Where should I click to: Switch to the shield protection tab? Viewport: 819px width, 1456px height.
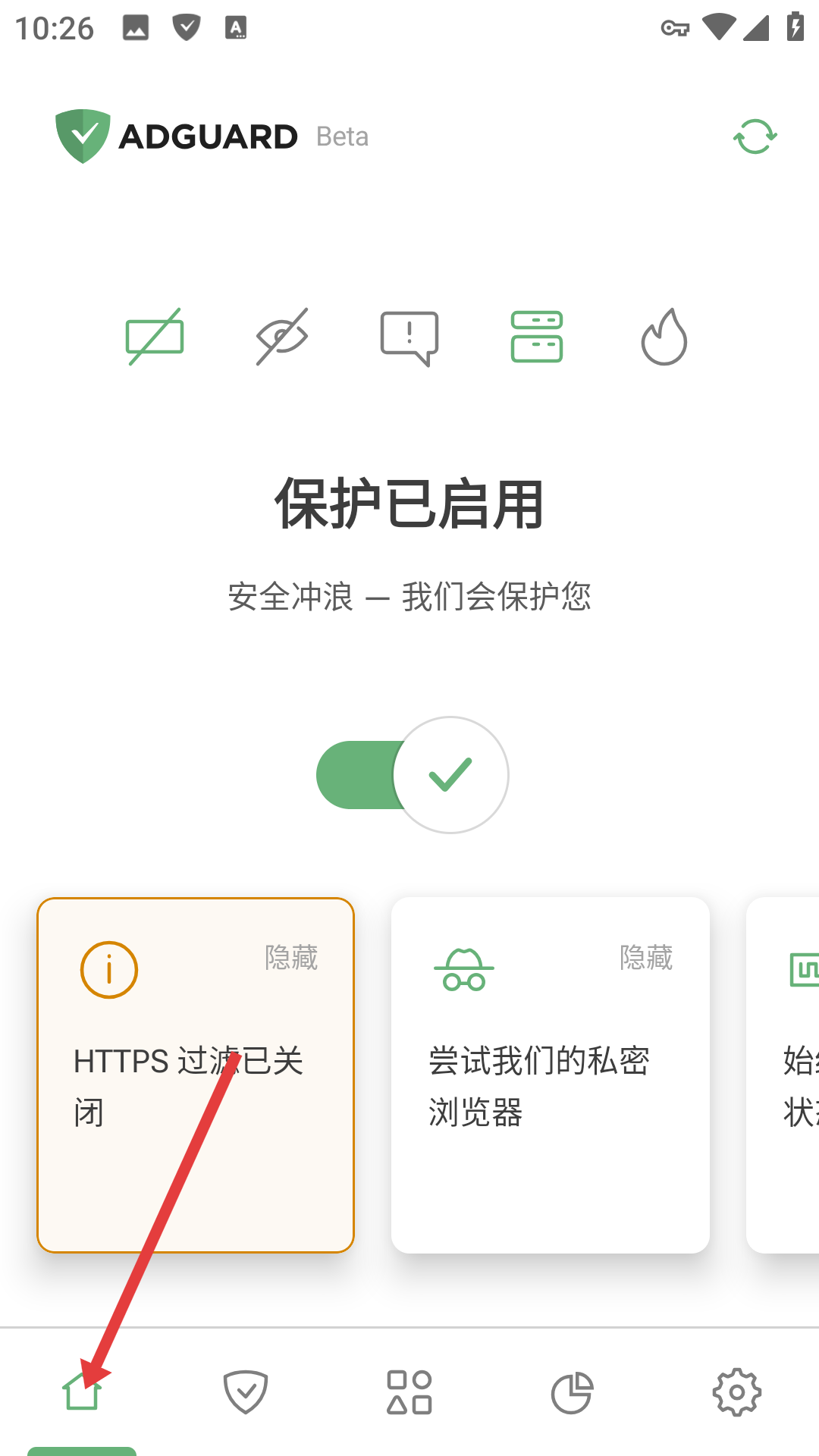[246, 1392]
